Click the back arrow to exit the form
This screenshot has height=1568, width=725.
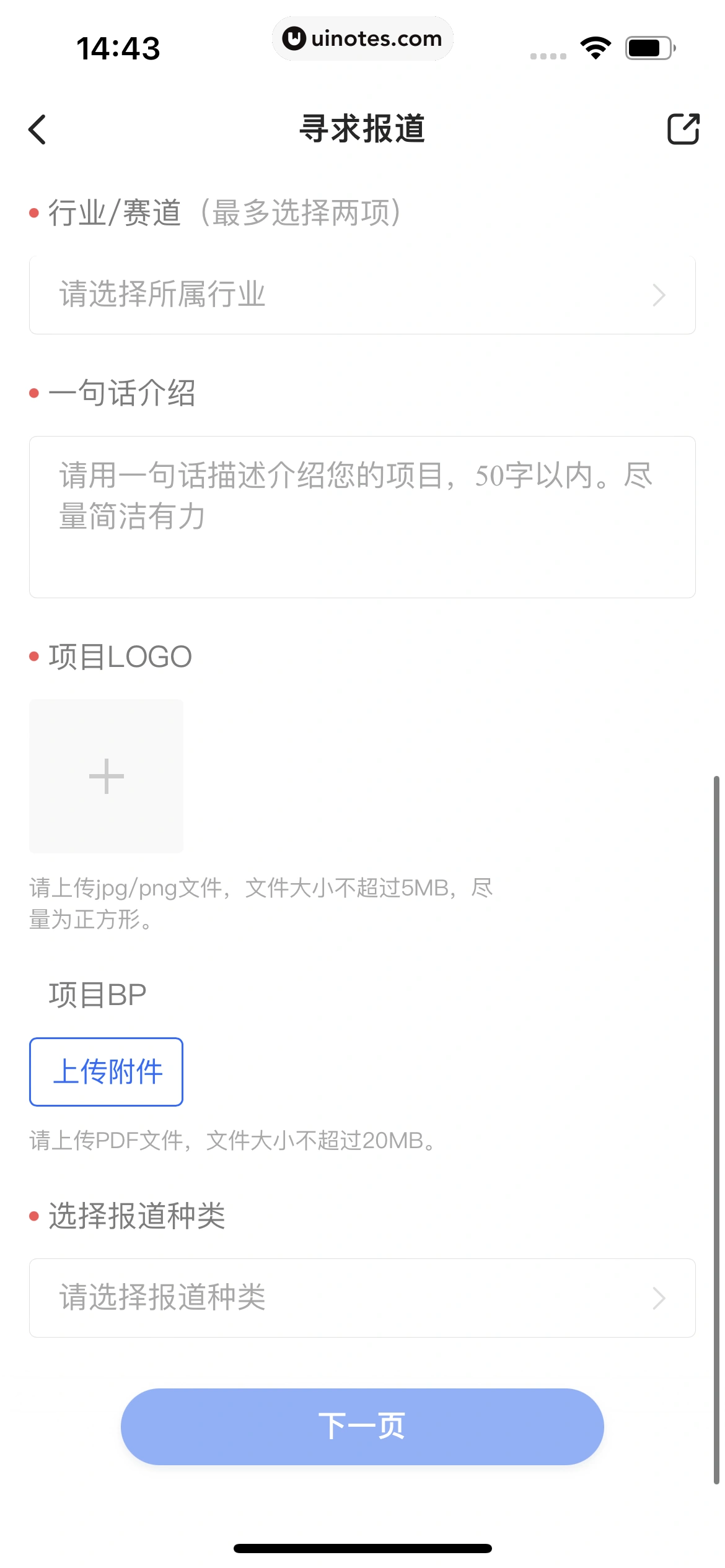point(37,130)
